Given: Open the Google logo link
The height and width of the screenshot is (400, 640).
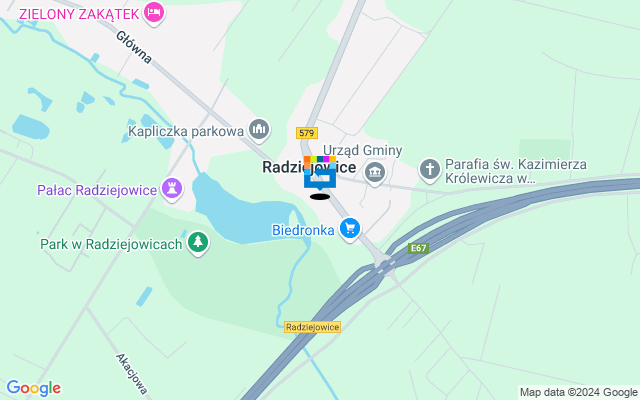Looking at the screenshot, I should 33,388.
